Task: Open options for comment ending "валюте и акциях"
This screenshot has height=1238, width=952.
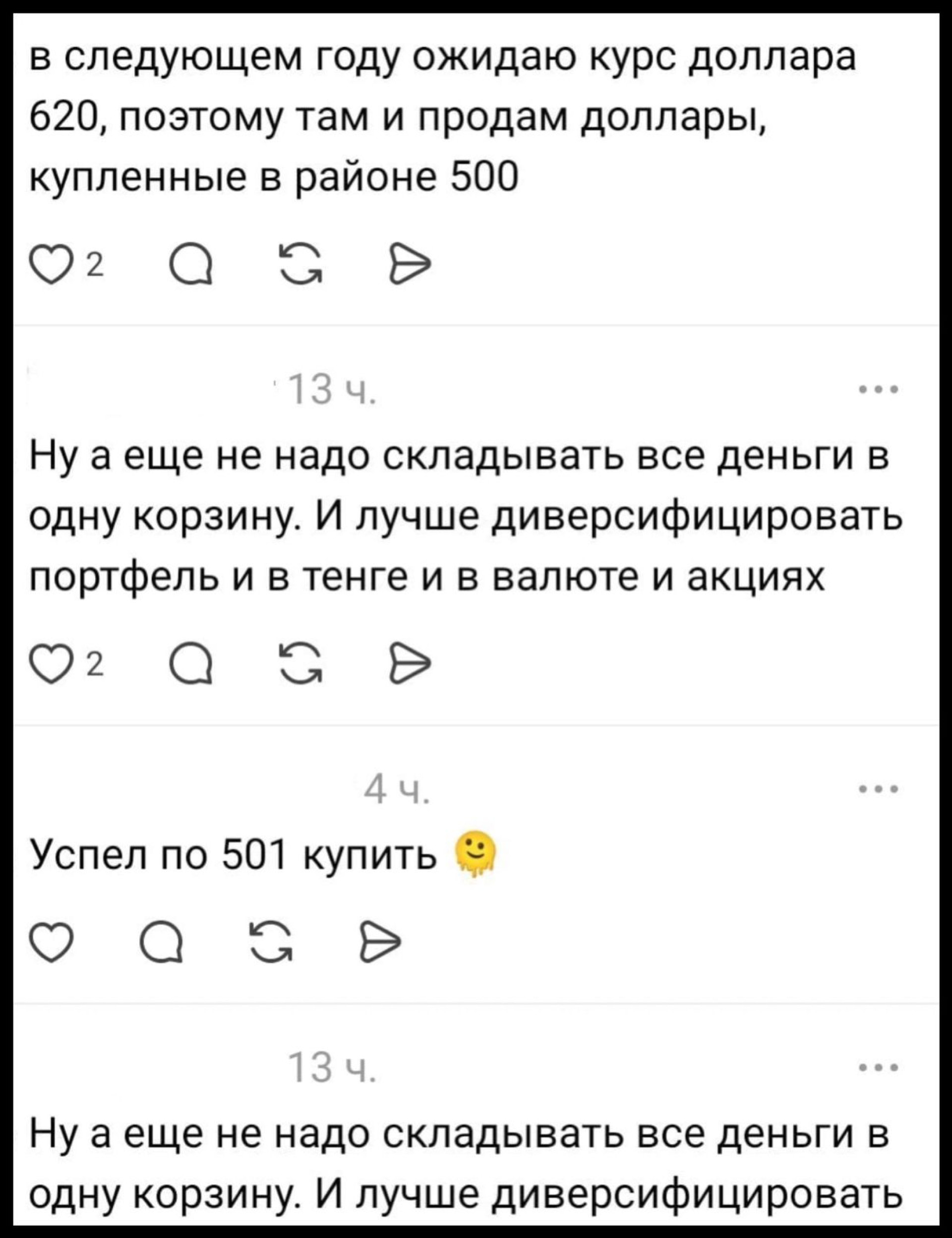Action: [878, 390]
